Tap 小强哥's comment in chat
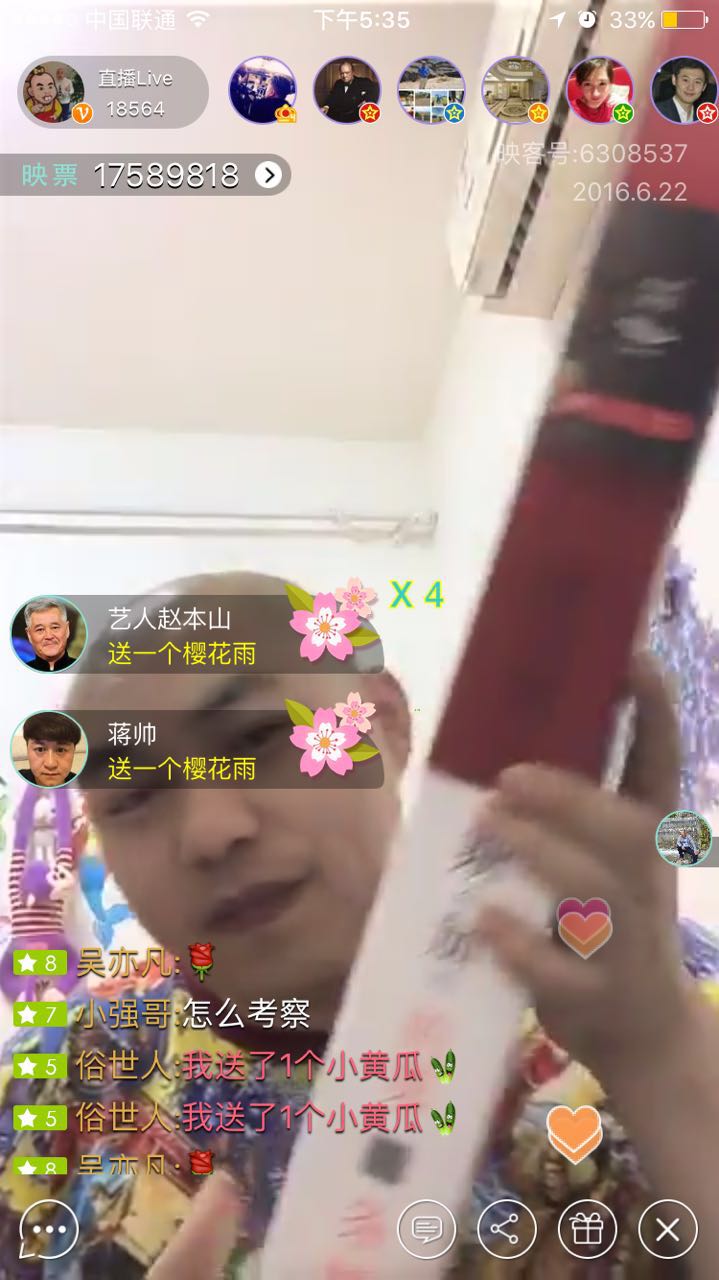 pyautogui.click(x=194, y=1015)
